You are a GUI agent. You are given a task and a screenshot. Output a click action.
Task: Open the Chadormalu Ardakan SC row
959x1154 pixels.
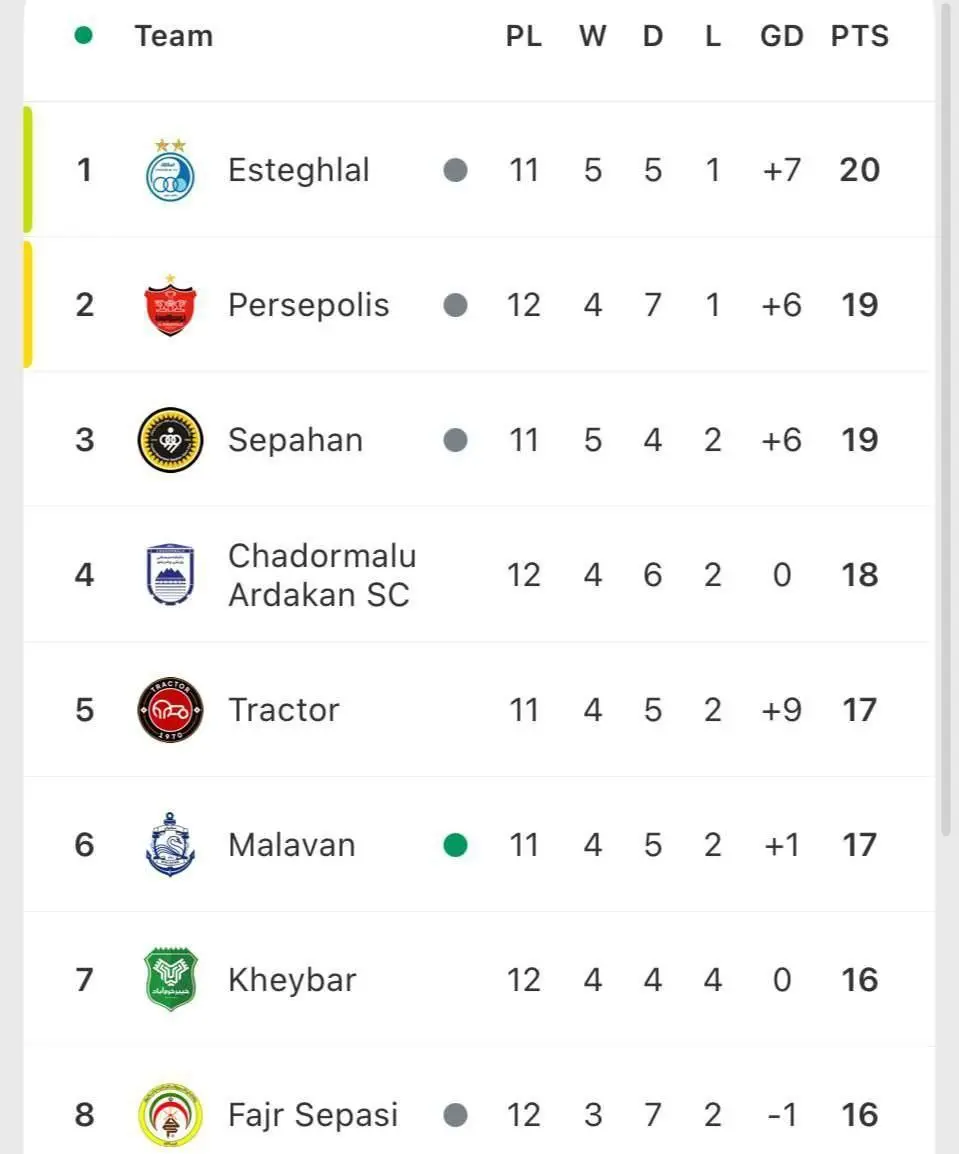click(x=321, y=575)
